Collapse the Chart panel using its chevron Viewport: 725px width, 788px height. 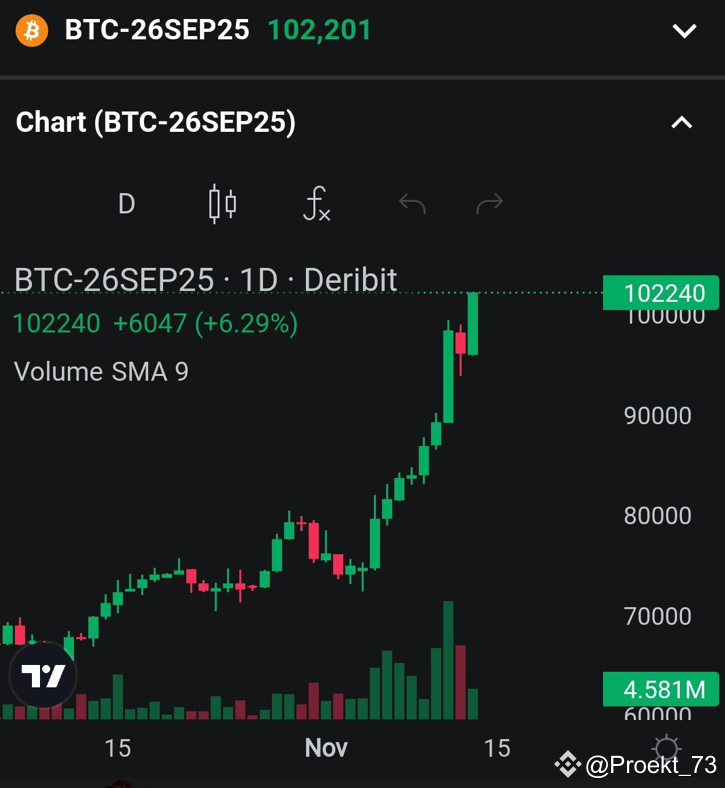tap(681, 122)
